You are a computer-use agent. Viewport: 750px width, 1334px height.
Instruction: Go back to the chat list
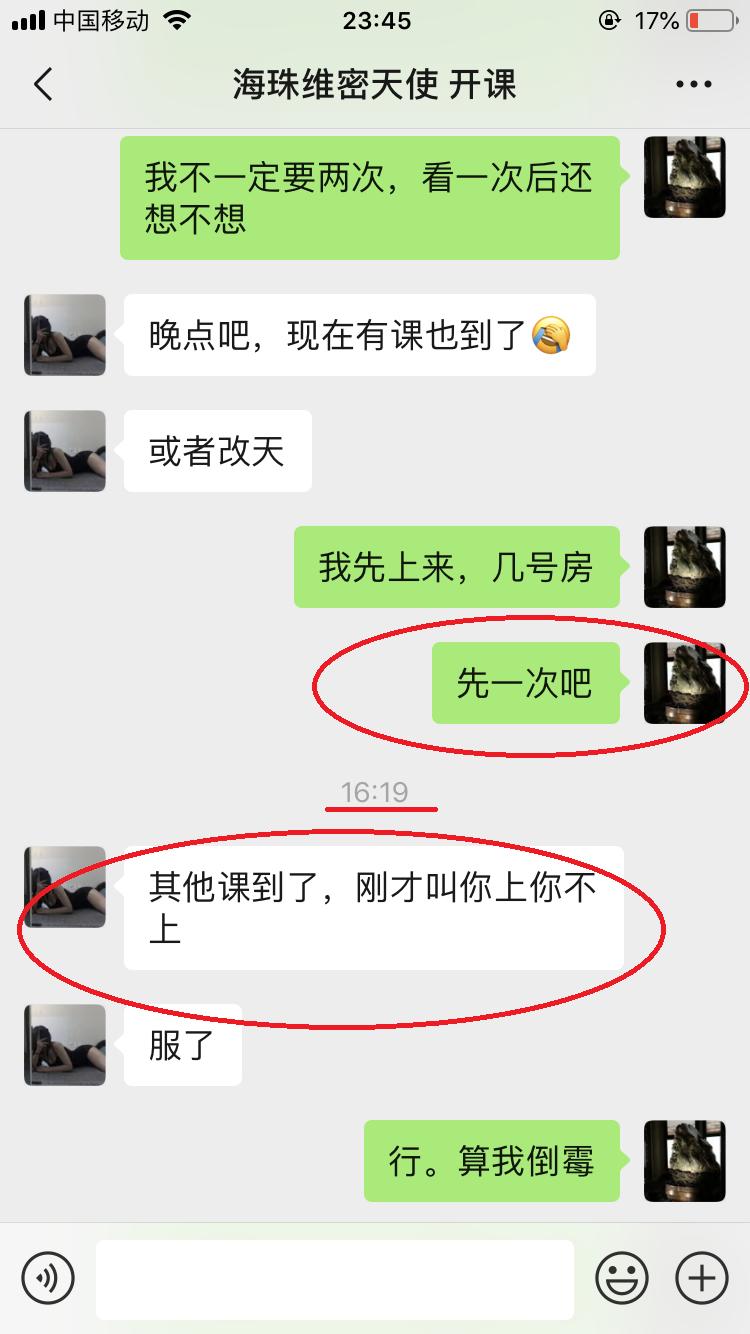(x=43, y=85)
